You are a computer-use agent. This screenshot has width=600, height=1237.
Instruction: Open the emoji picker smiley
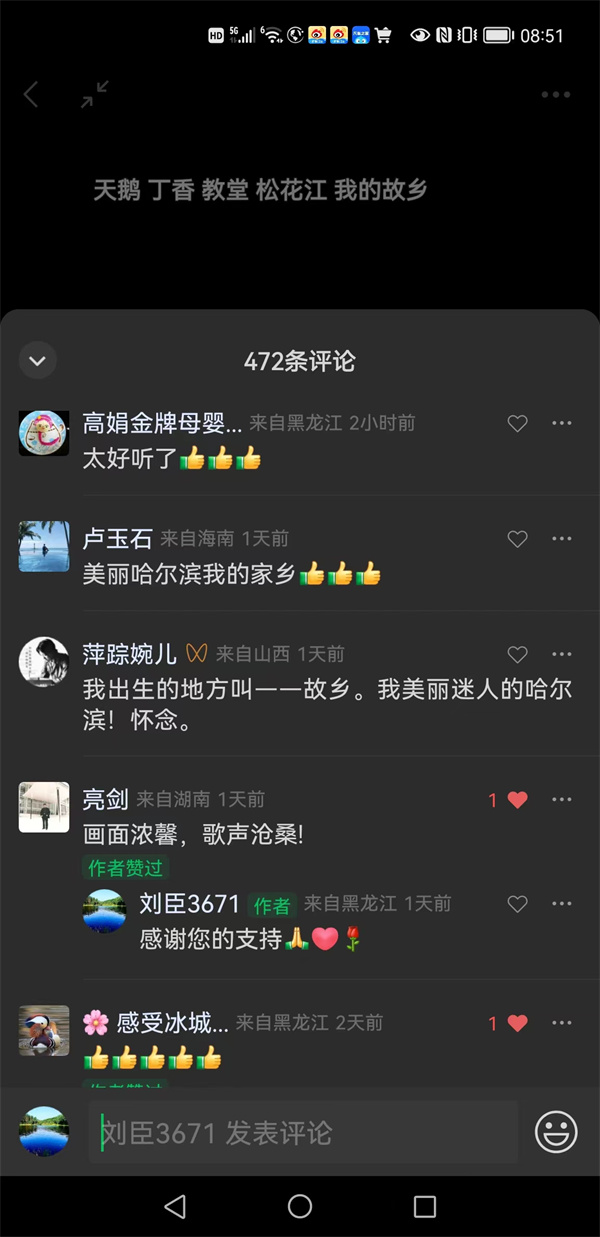pos(556,1132)
